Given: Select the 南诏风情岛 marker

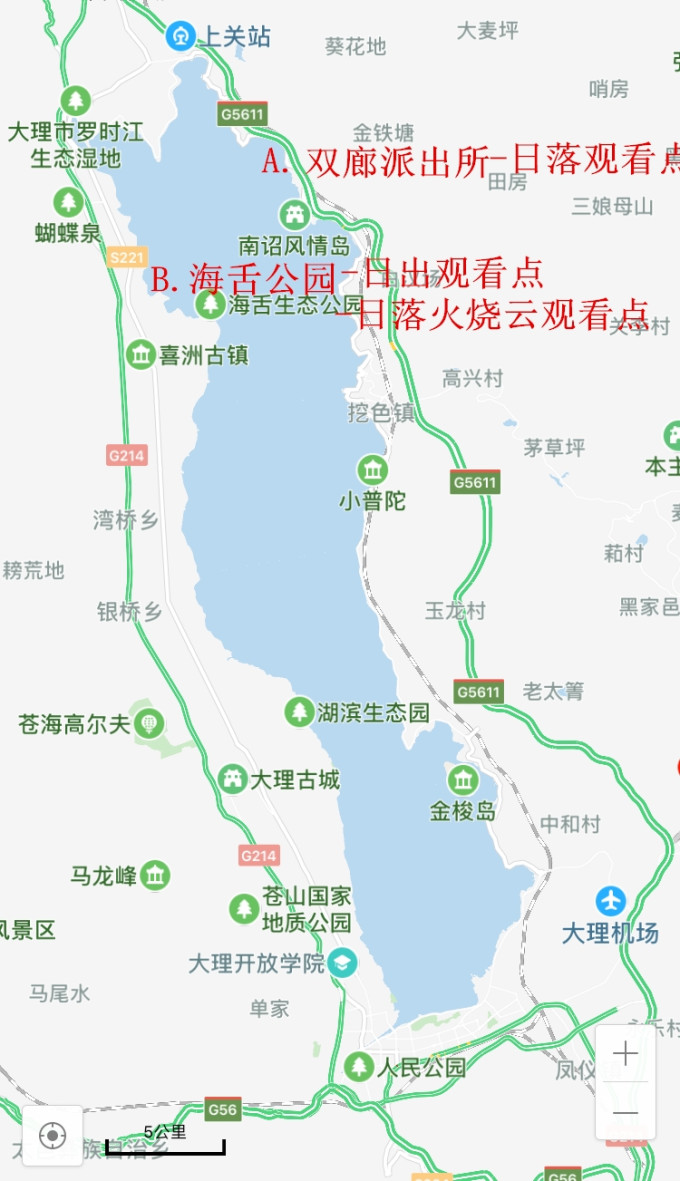Looking at the screenshot, I should click(x=294, y=214).
